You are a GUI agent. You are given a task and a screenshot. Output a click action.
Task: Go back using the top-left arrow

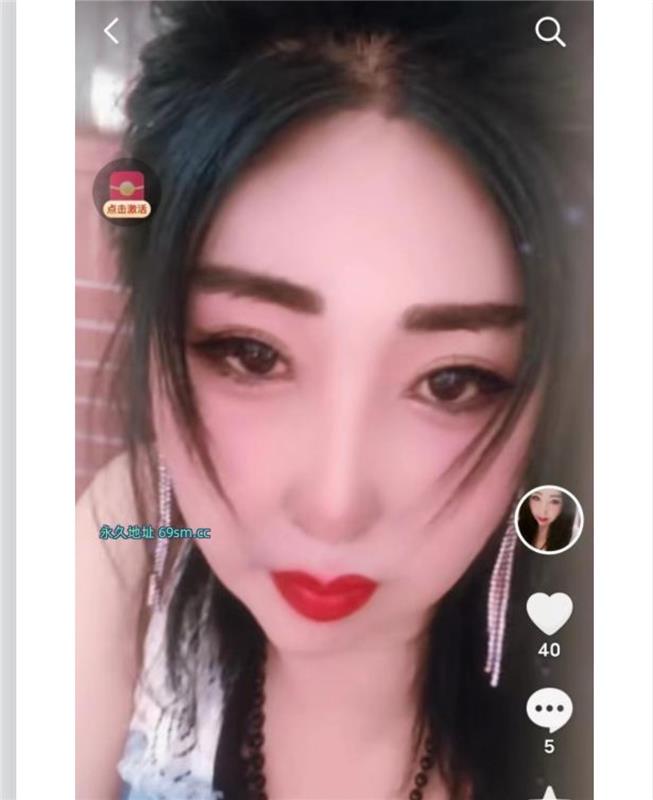coord(111,31)
